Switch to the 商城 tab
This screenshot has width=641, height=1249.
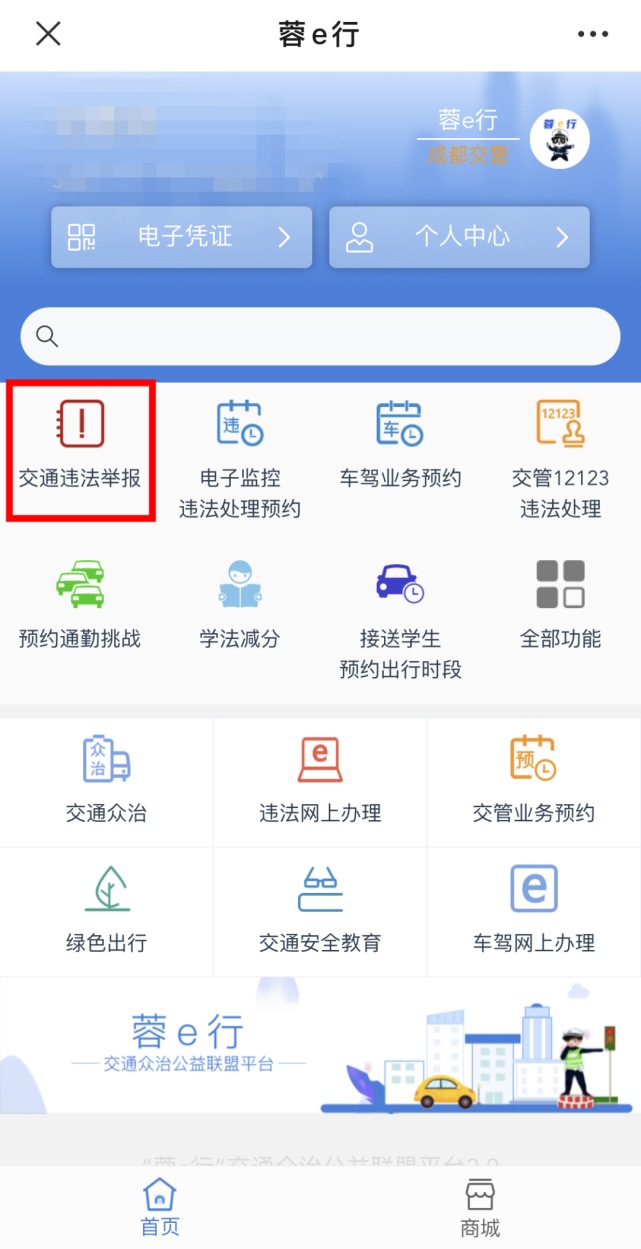click(x=480, y=1208)
